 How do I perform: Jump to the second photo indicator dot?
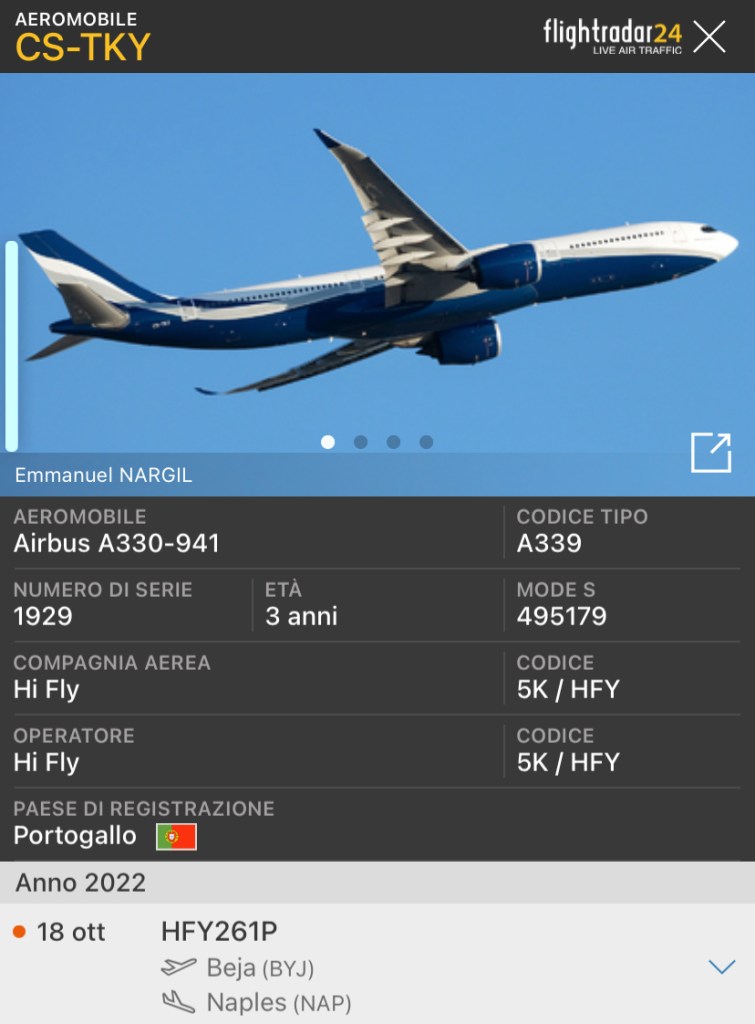click(360, 442)
